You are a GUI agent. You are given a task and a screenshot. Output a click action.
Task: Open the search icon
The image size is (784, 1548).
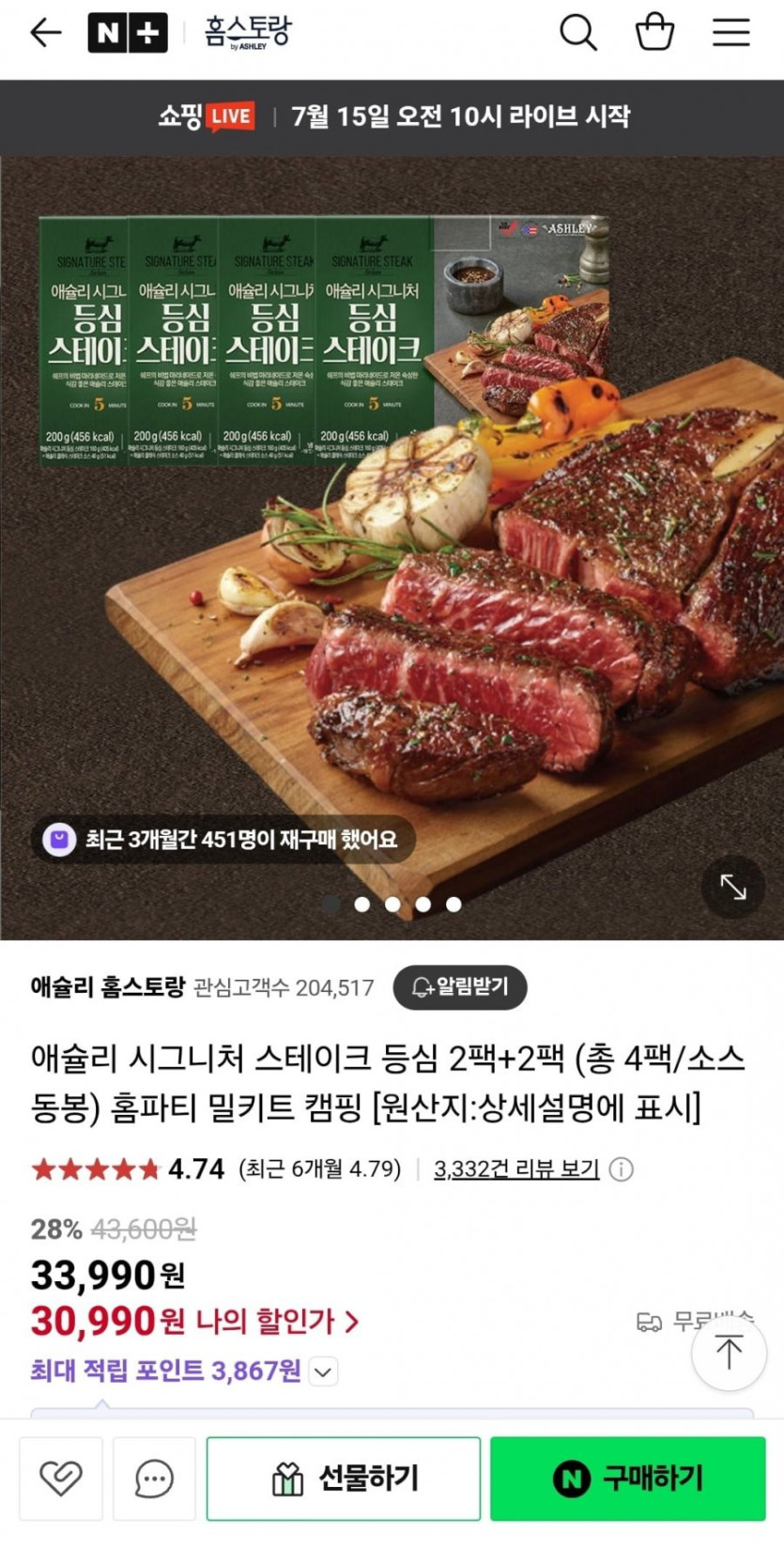click(x=577, y=33)
